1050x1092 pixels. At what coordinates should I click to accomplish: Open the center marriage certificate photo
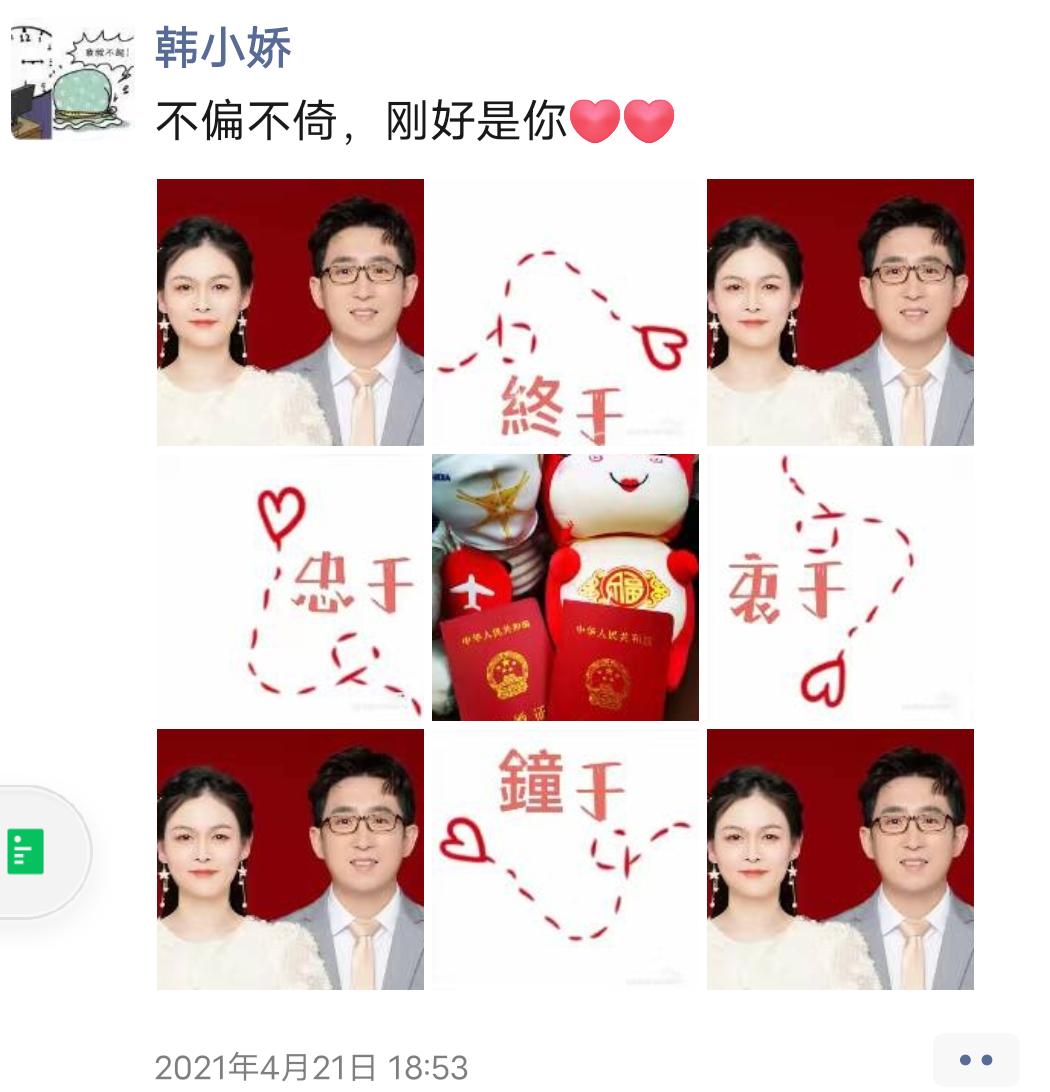564,588
